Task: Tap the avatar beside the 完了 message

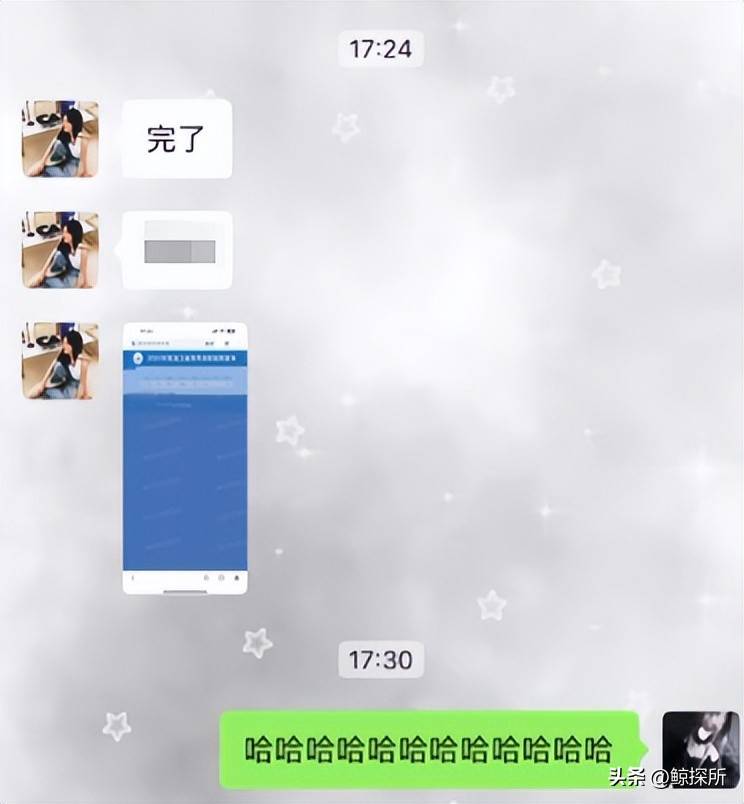Action: click(x=60, y=138)
